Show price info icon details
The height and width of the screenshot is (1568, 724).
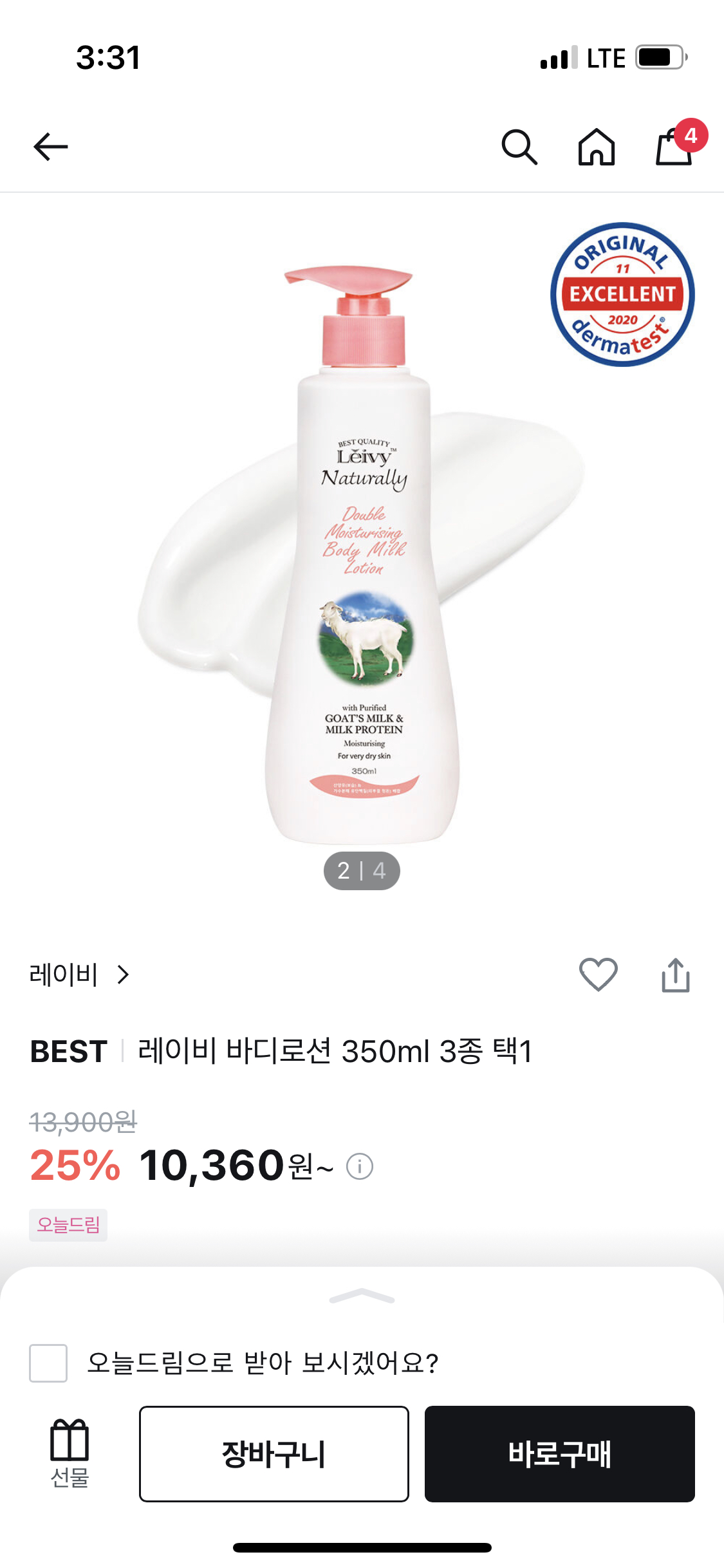(x=359, y=1166)
